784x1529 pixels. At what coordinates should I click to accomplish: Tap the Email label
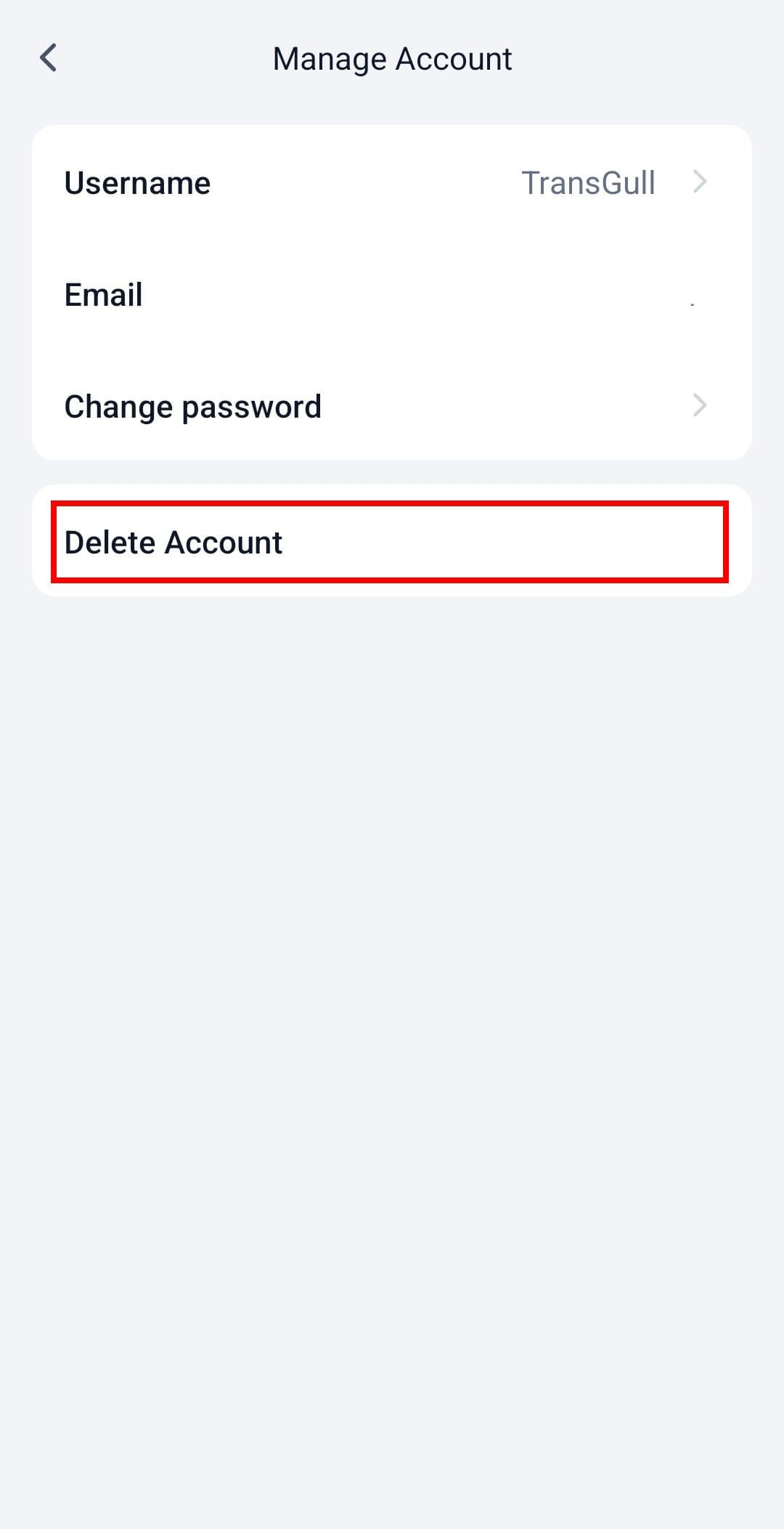coord(102,294)
